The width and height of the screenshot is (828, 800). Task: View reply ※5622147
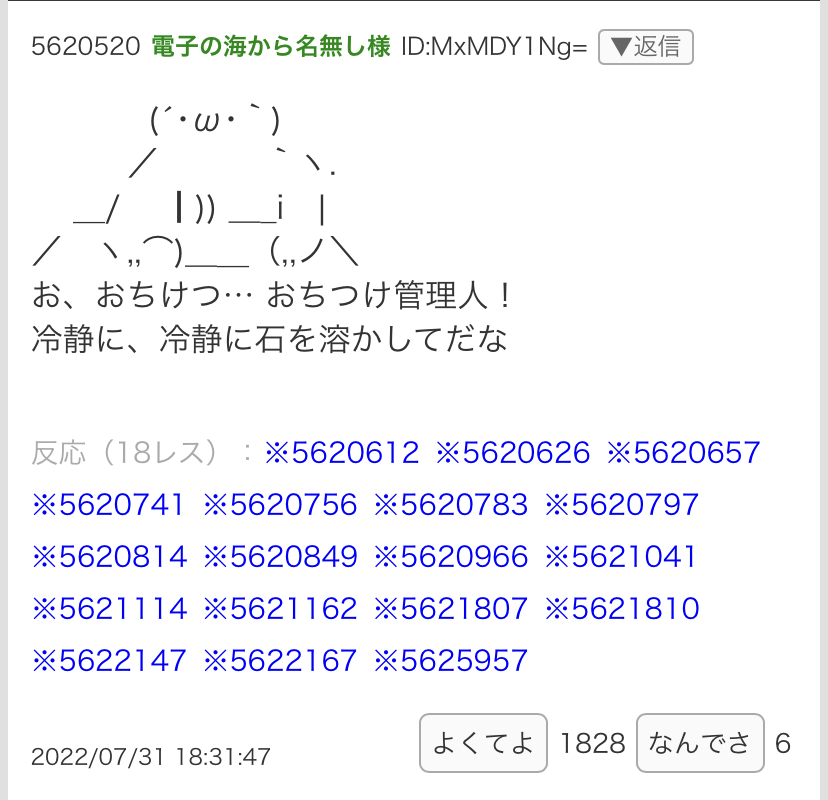click(109, 661)
